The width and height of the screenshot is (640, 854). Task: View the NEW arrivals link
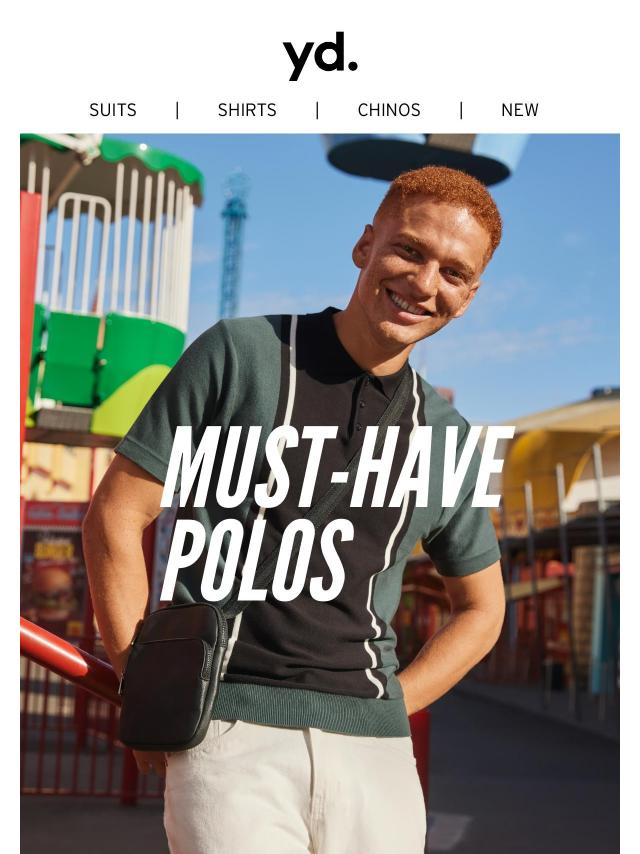(x=519, y=110)
